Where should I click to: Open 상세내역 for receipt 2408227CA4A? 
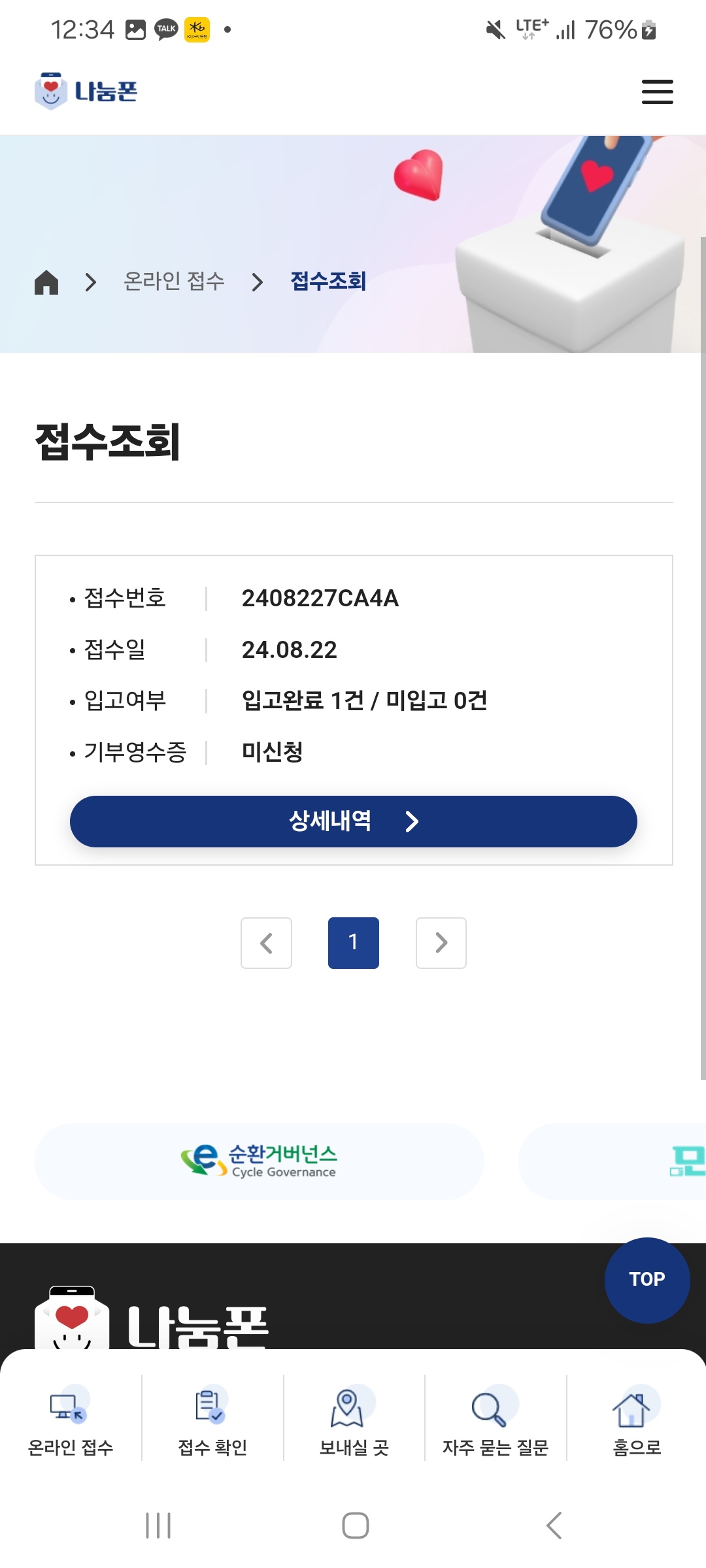coord(354,821)
